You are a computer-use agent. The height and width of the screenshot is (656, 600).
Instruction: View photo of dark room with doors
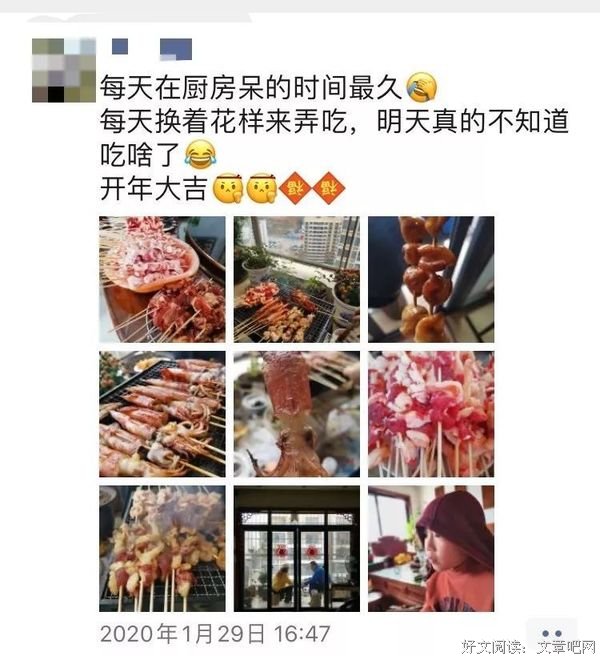[x=296, y=548]
